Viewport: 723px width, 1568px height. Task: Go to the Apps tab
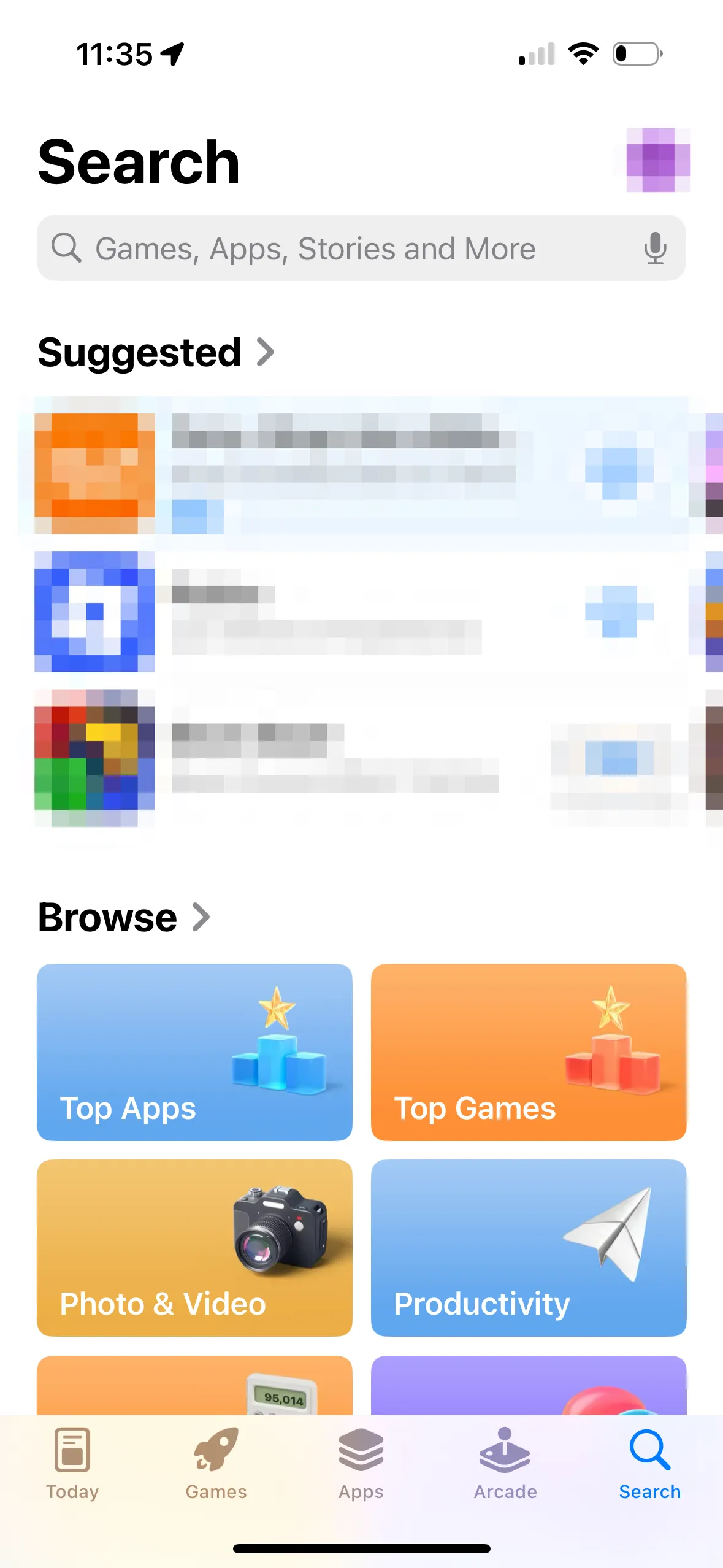[x=361, y=1463]
